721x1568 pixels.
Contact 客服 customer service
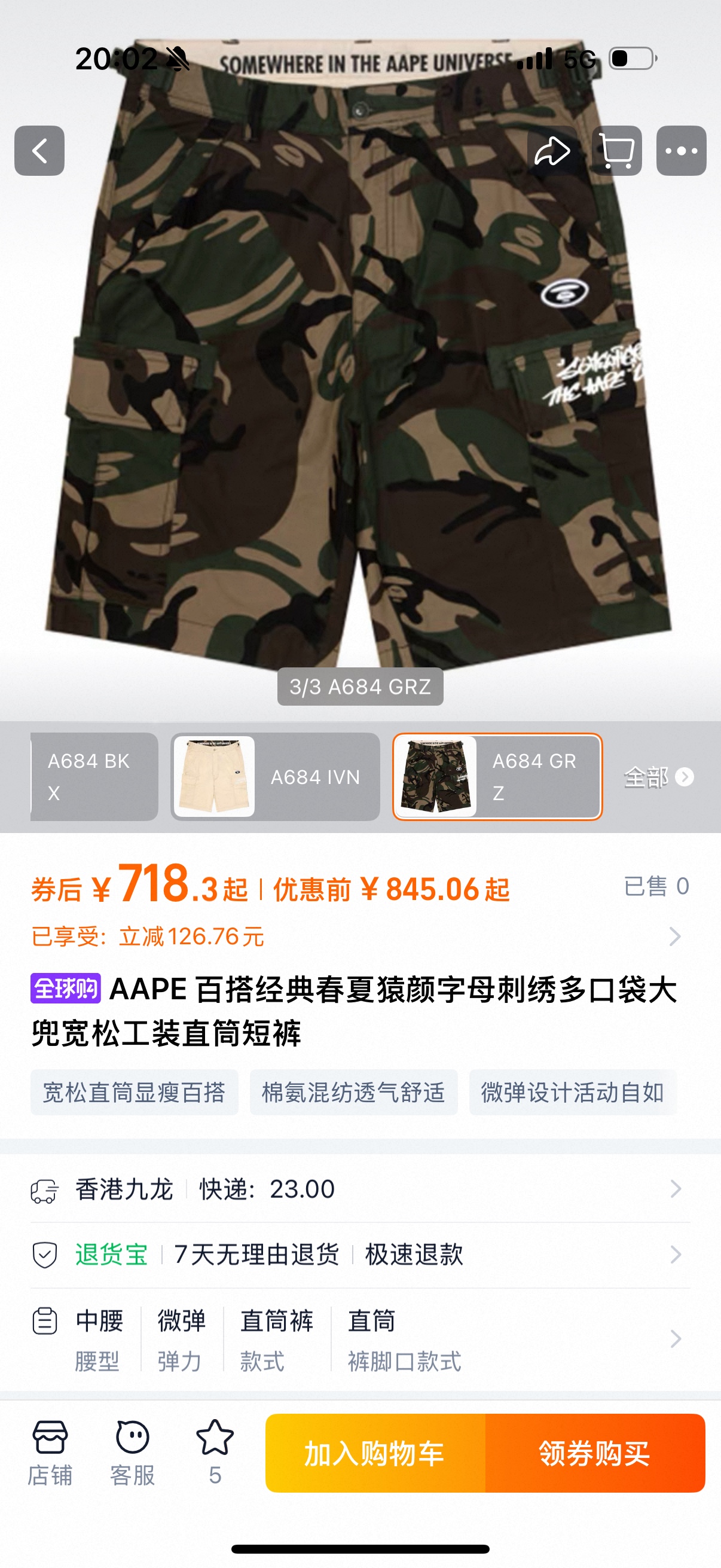tap(133, 1453)
